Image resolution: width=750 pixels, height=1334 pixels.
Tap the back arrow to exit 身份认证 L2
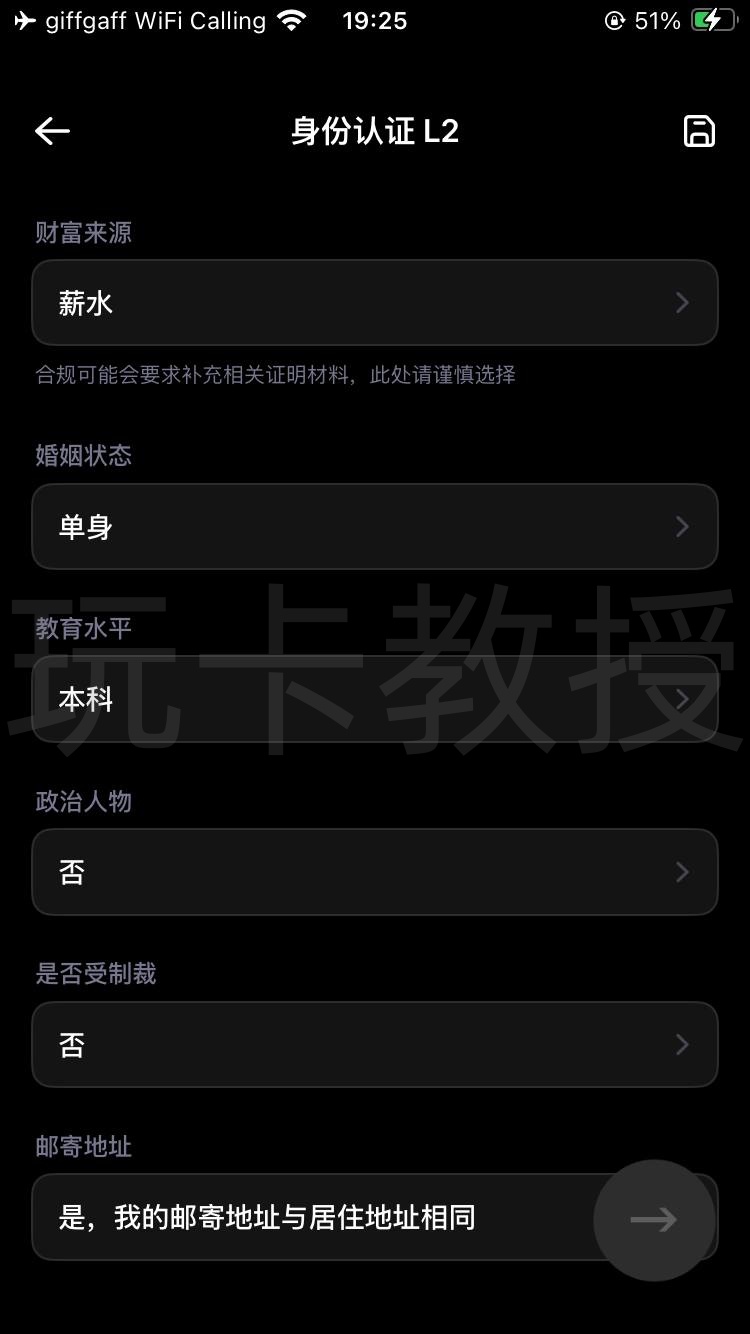[52, 131]
